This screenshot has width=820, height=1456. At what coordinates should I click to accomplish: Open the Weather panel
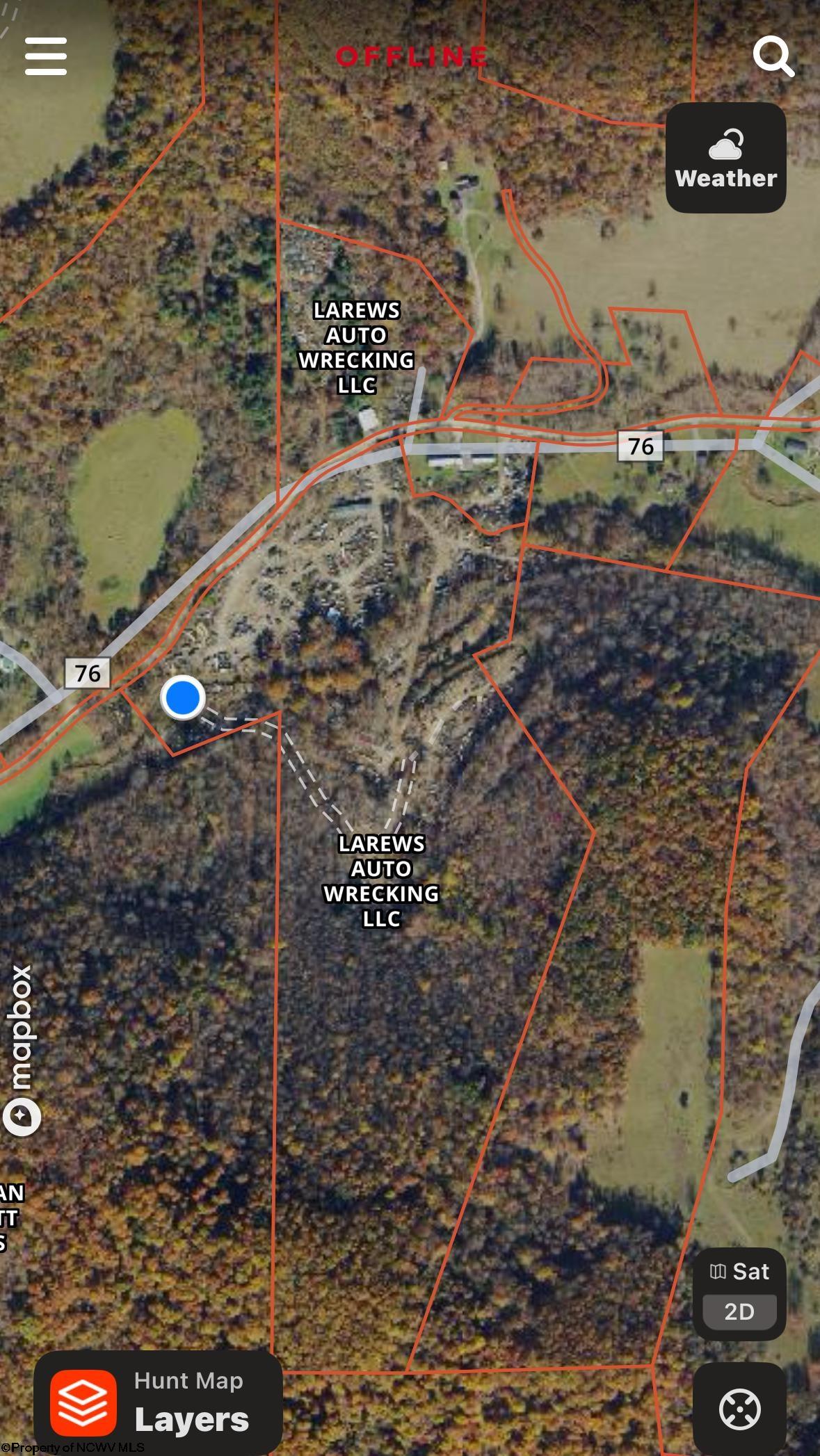pyautogui.click(x=726, y=158)
